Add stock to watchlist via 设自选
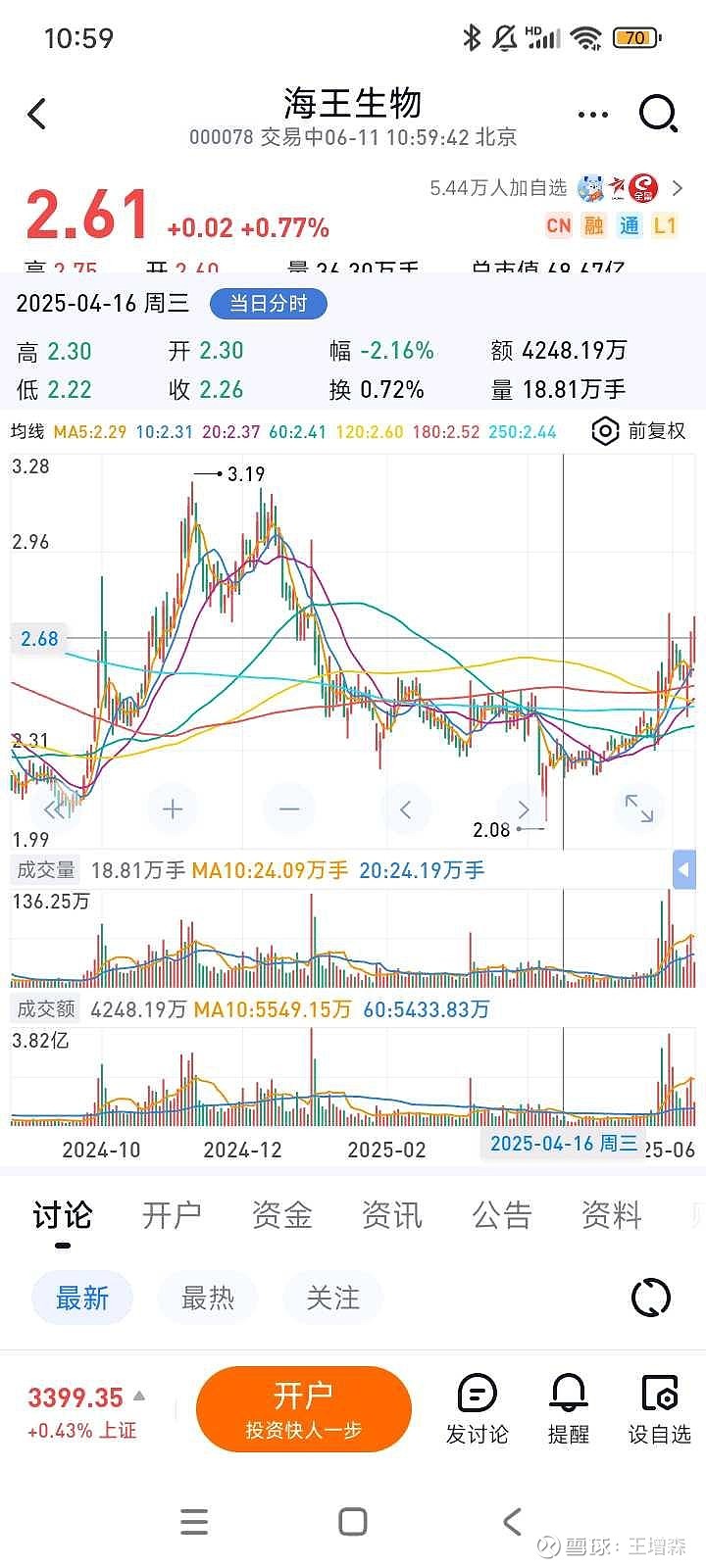 [660, 1409]
